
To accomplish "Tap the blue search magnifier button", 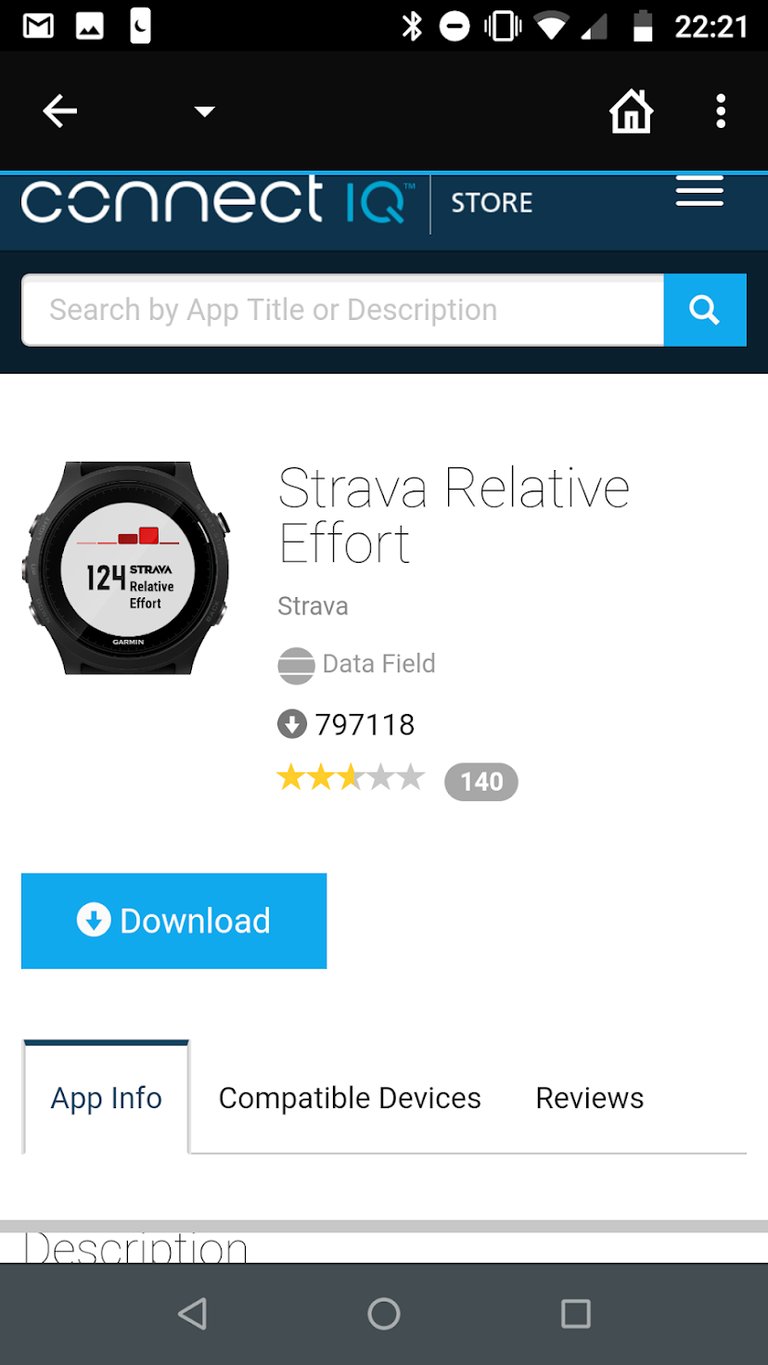I will [705, 310].
